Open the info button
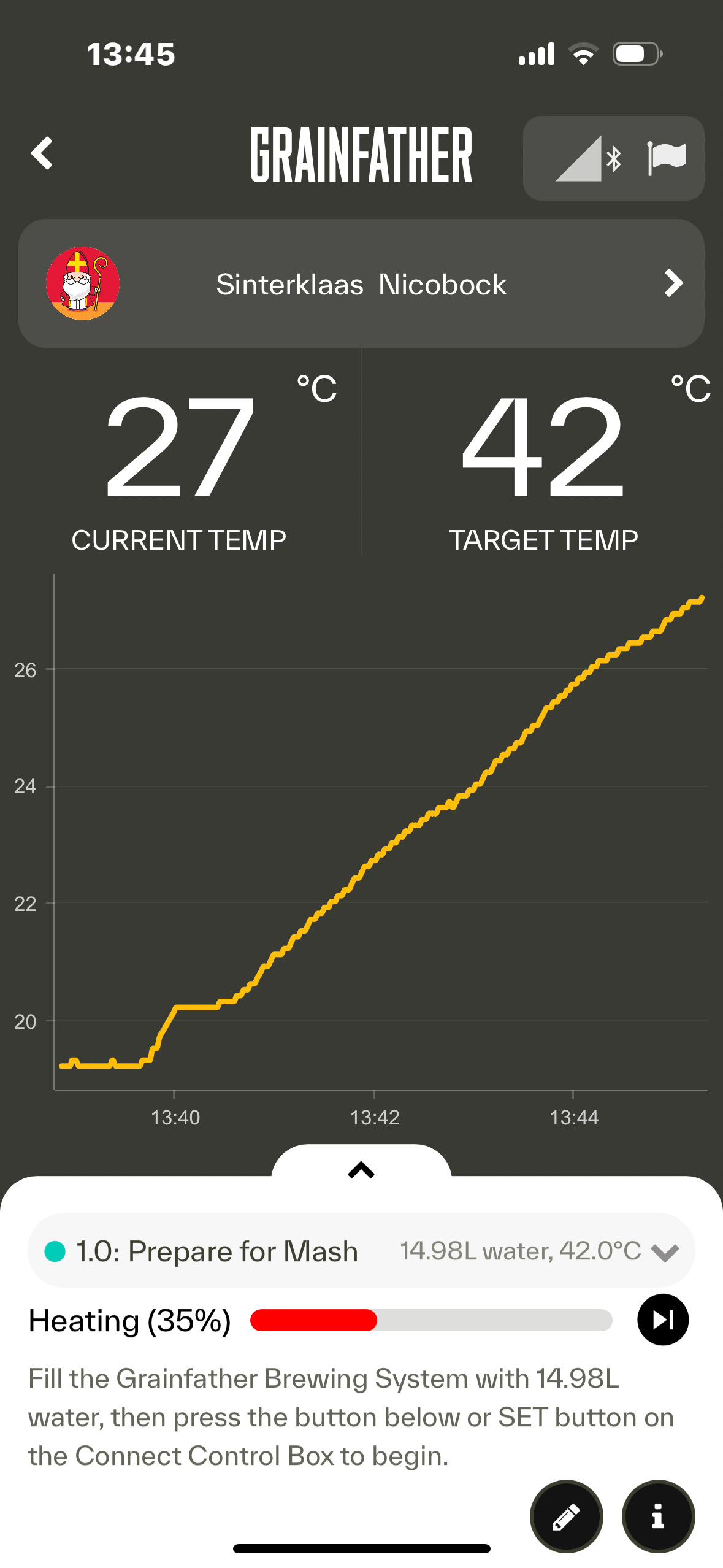 click(658, 1516)
